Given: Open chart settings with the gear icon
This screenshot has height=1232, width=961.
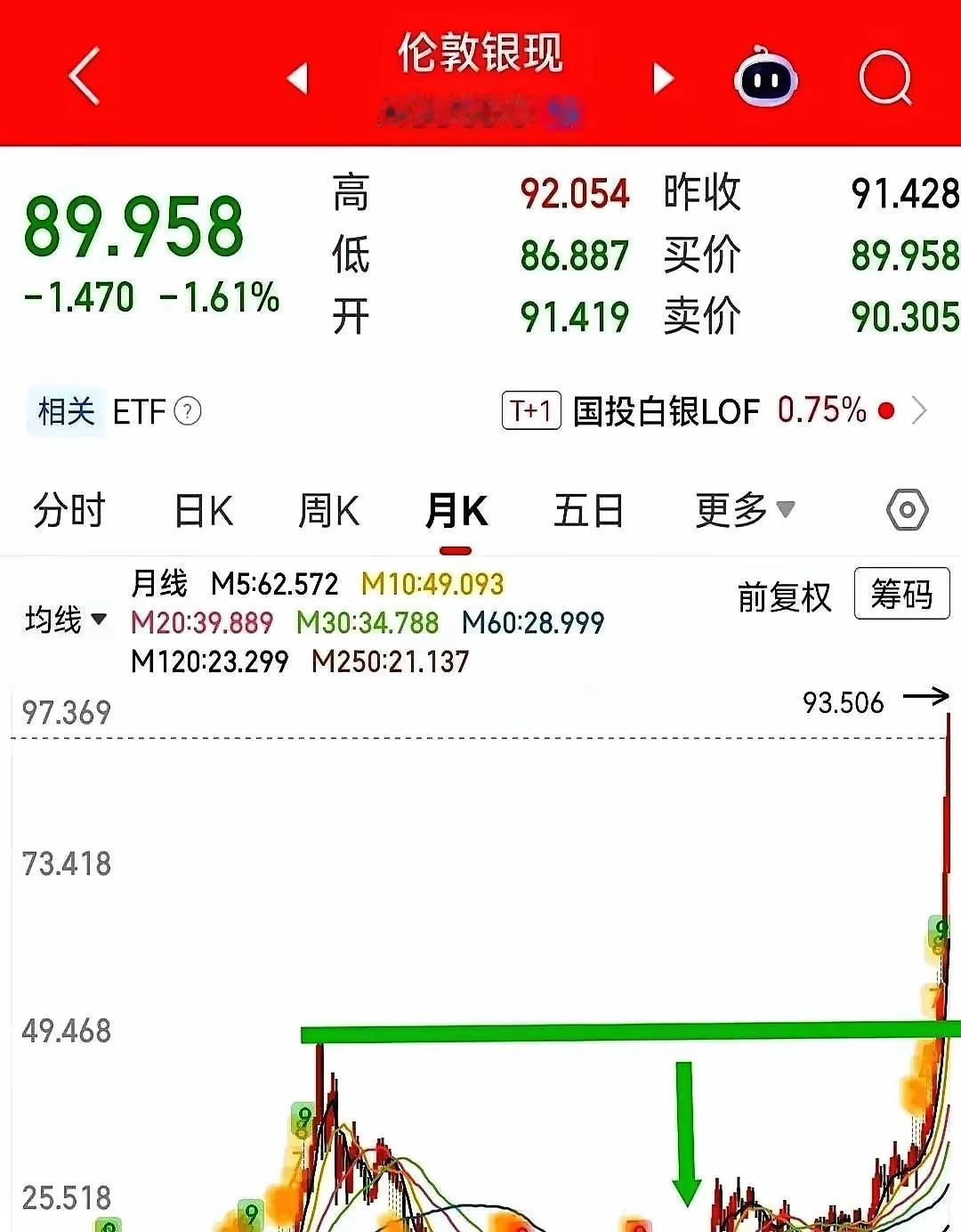Looking at the screenshot, I should coord(906,510).
